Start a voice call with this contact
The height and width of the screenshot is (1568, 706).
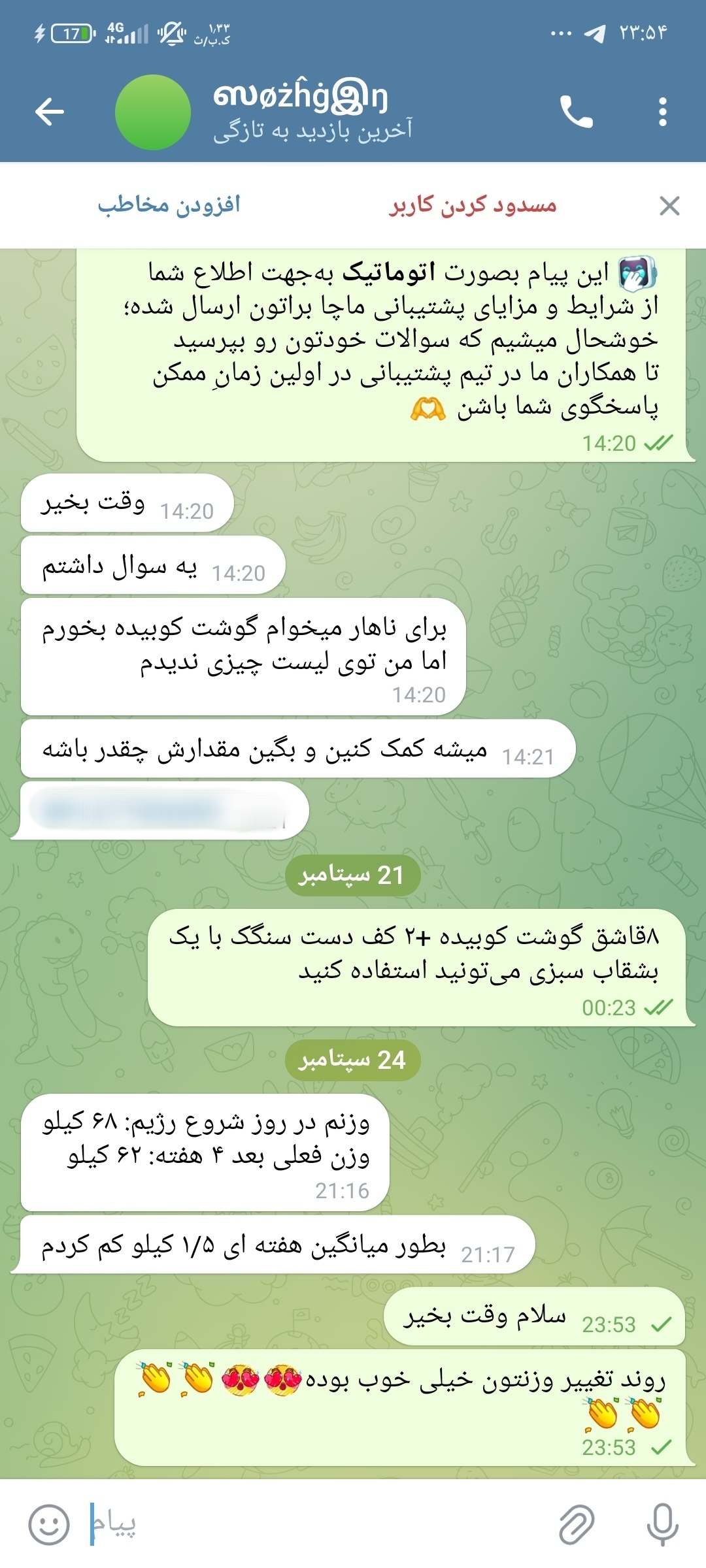576,112
